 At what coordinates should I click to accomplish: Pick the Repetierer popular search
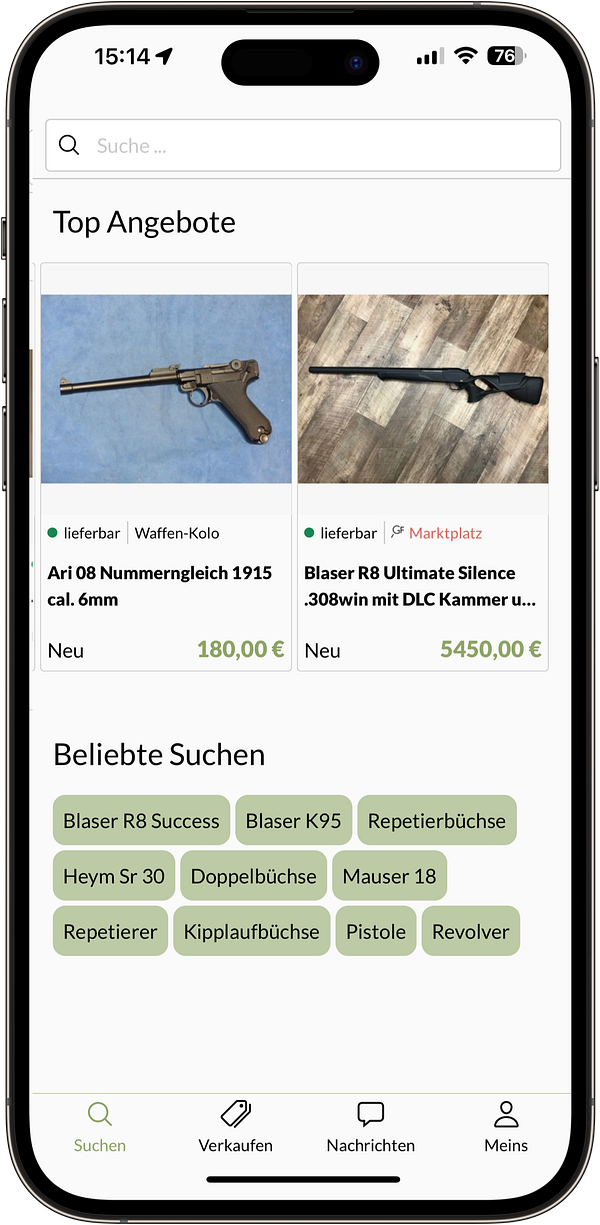tap(110, 931)
